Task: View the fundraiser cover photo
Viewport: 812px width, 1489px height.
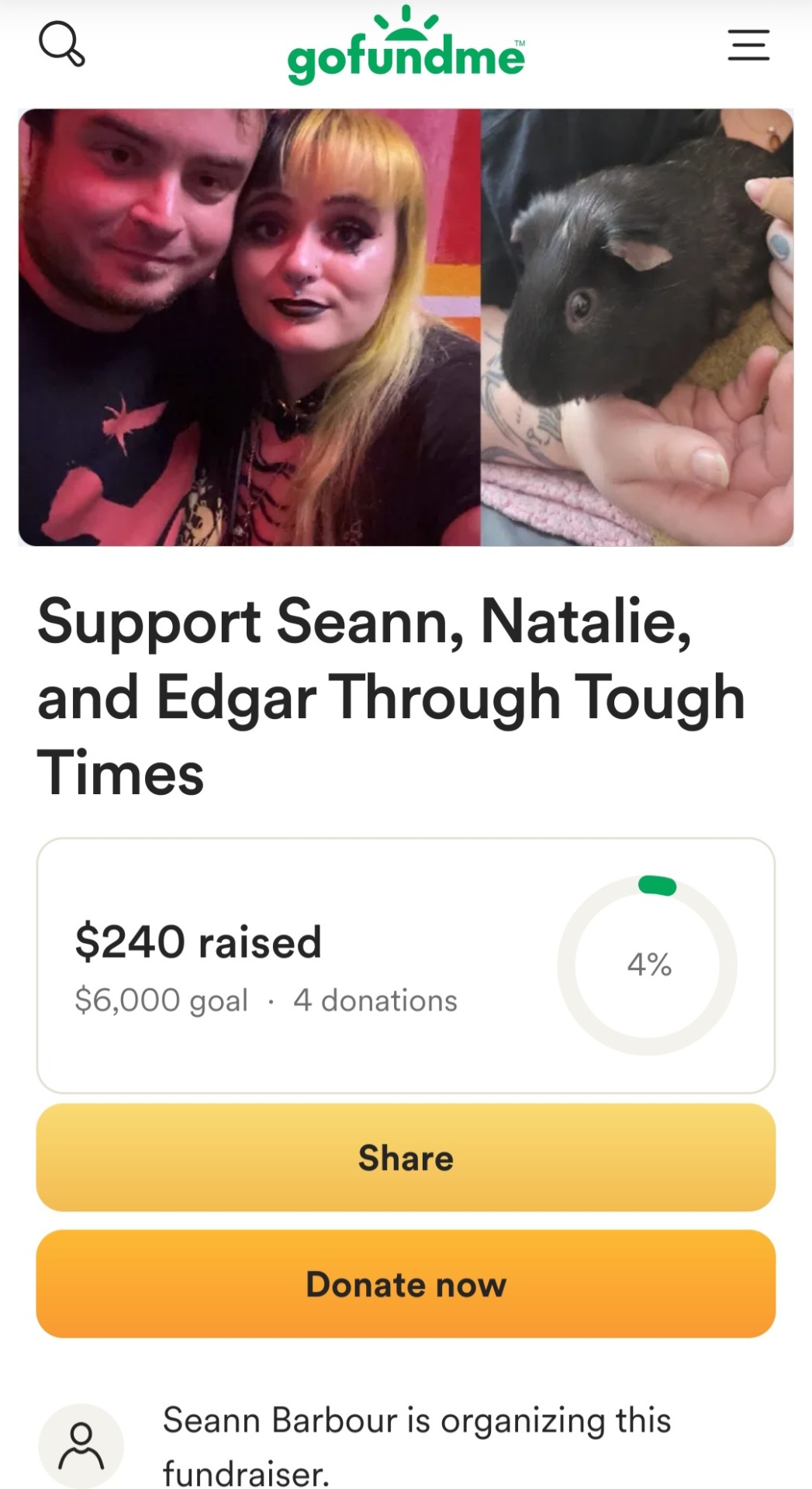Action: 406,327
